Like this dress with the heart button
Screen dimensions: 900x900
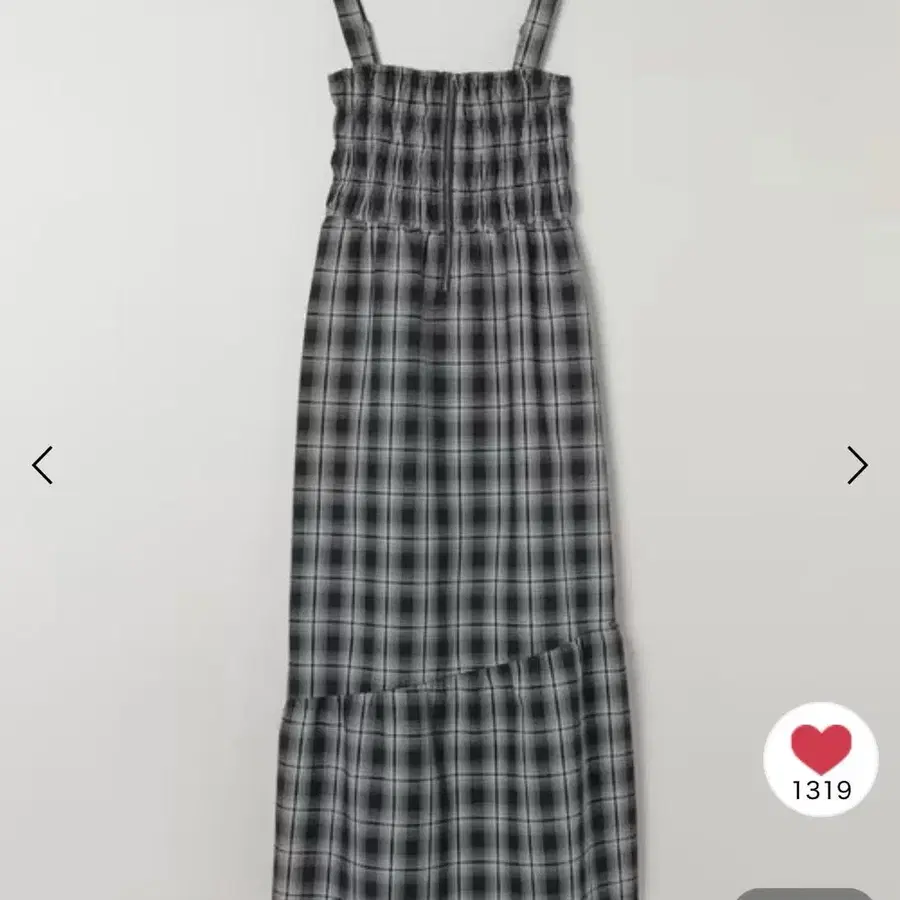[x=821, y=751]
